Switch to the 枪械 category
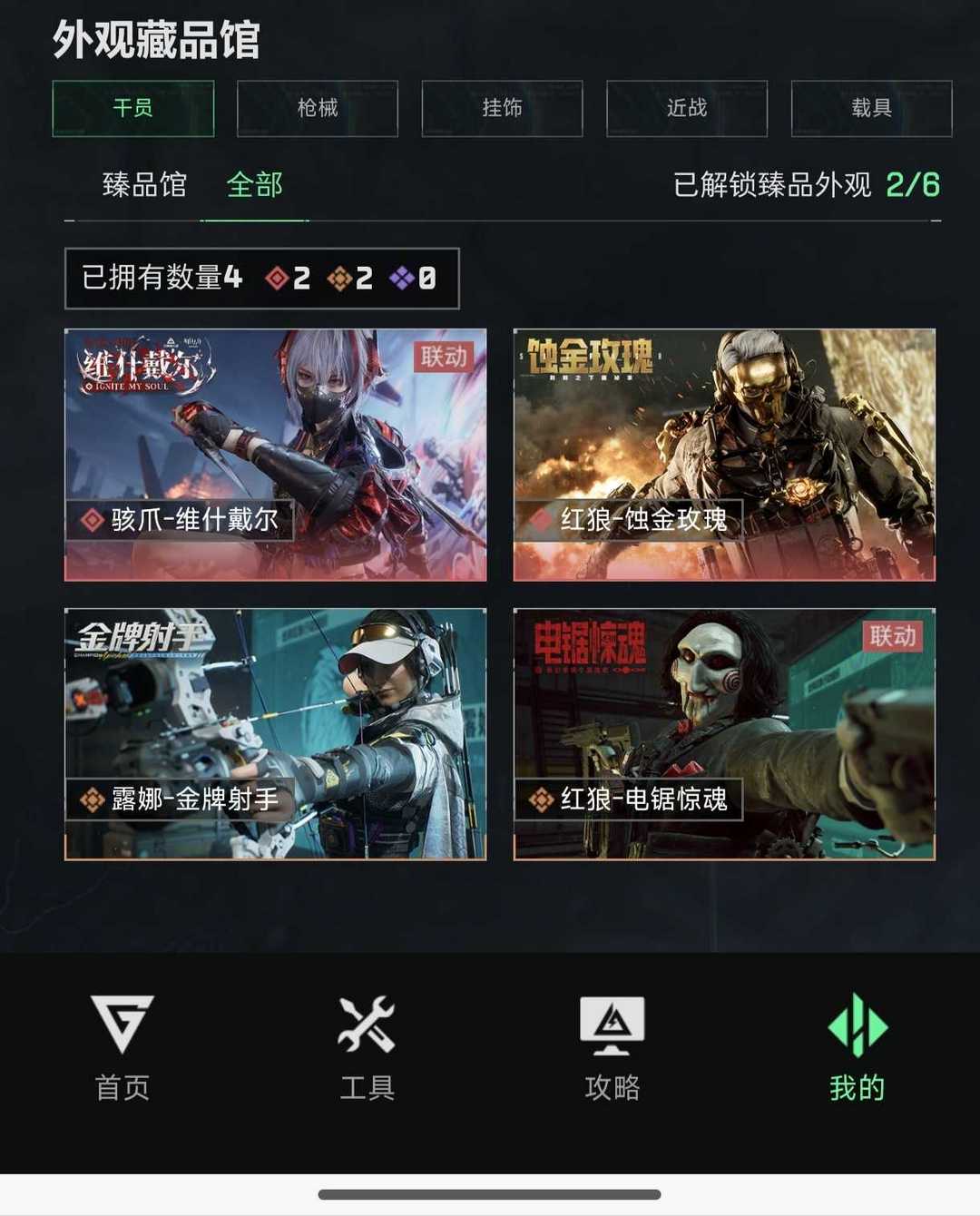 [x=318, y=109]
